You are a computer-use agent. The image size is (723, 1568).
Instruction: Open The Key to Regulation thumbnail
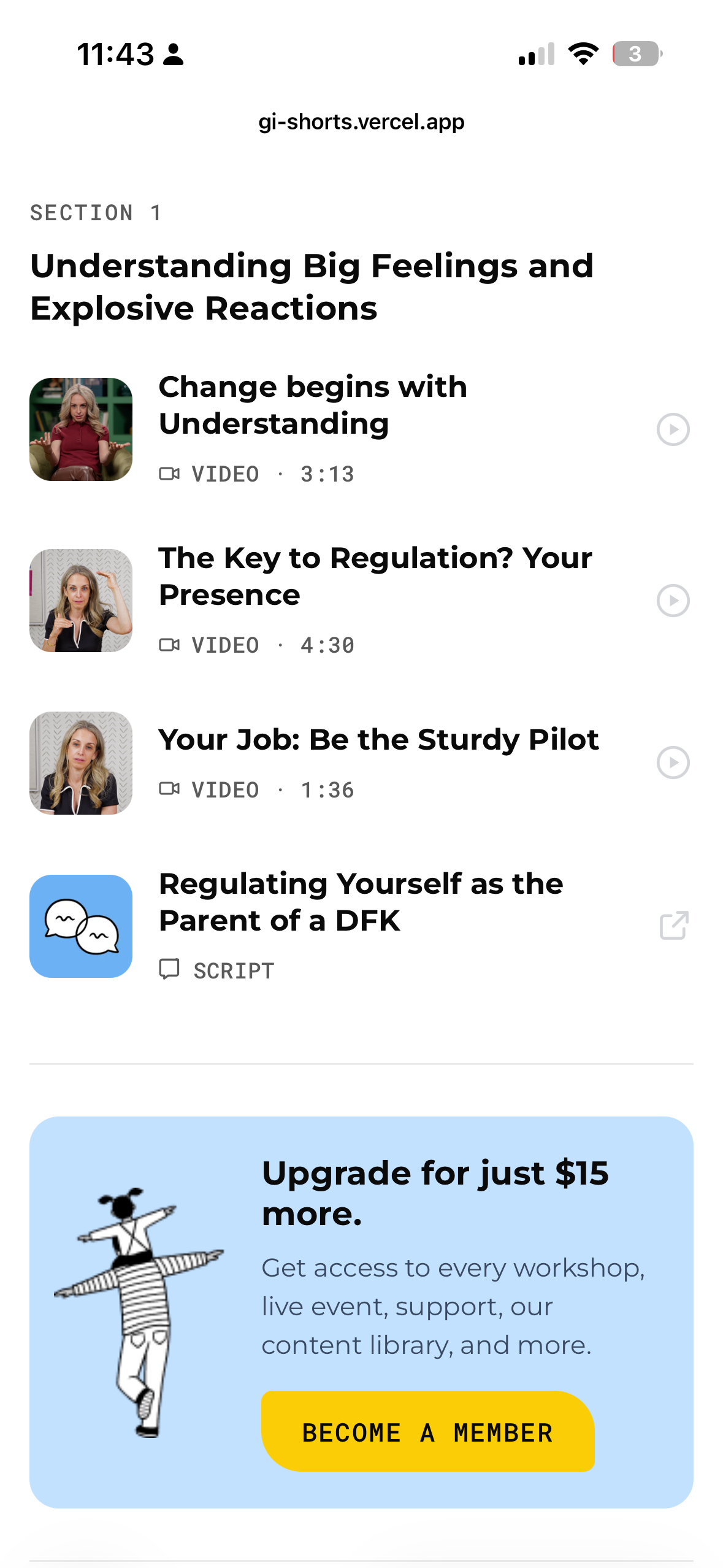81,601
